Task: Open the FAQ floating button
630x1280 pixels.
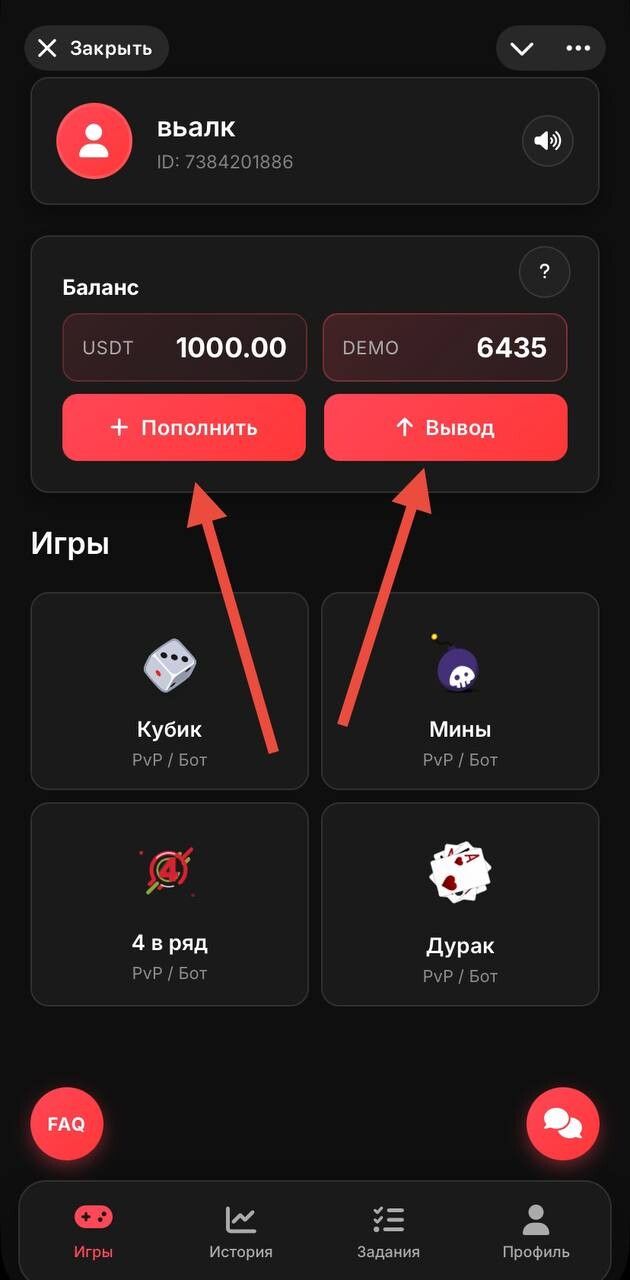Action: (x=67, y=1124)
